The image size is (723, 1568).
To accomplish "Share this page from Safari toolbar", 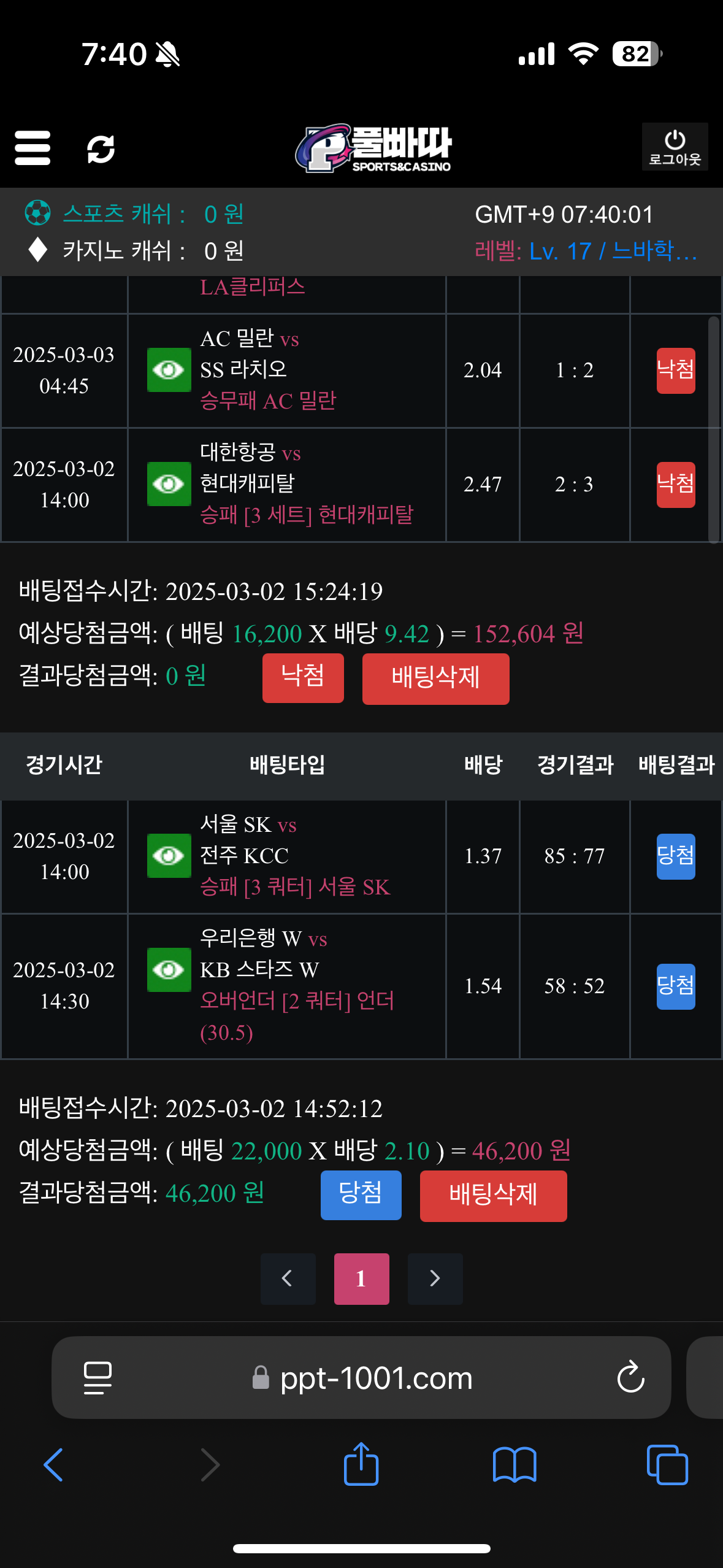I will [x=361, y=1465].
